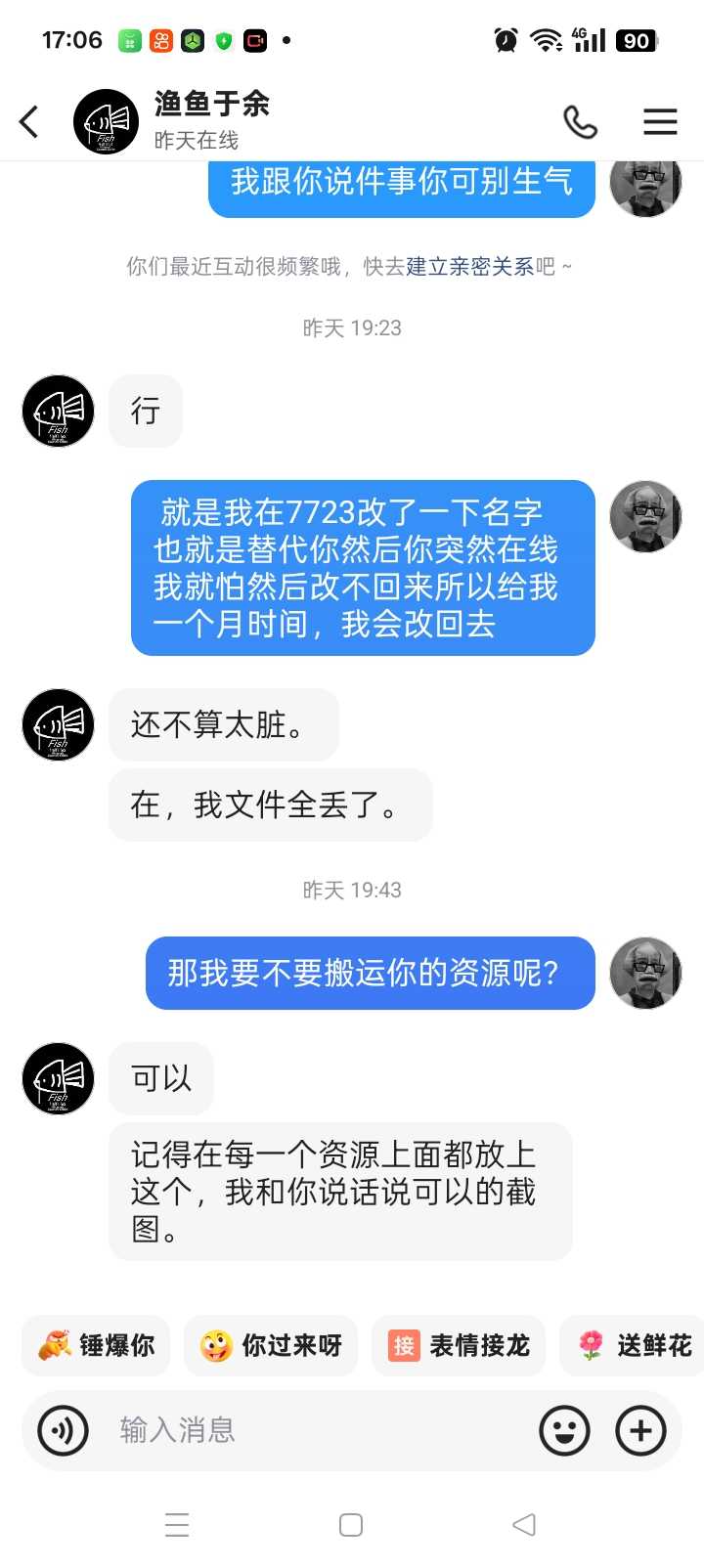
Task: Tap the system back navigation button
Action: tap(524, 1525)
